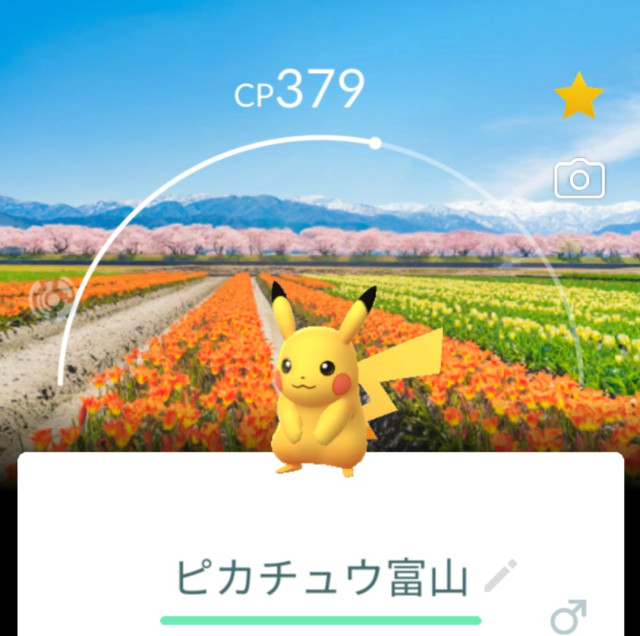640x636 pixels.
Task: Toggle the favorite star for Pikachu
Action: coord(579,97)
